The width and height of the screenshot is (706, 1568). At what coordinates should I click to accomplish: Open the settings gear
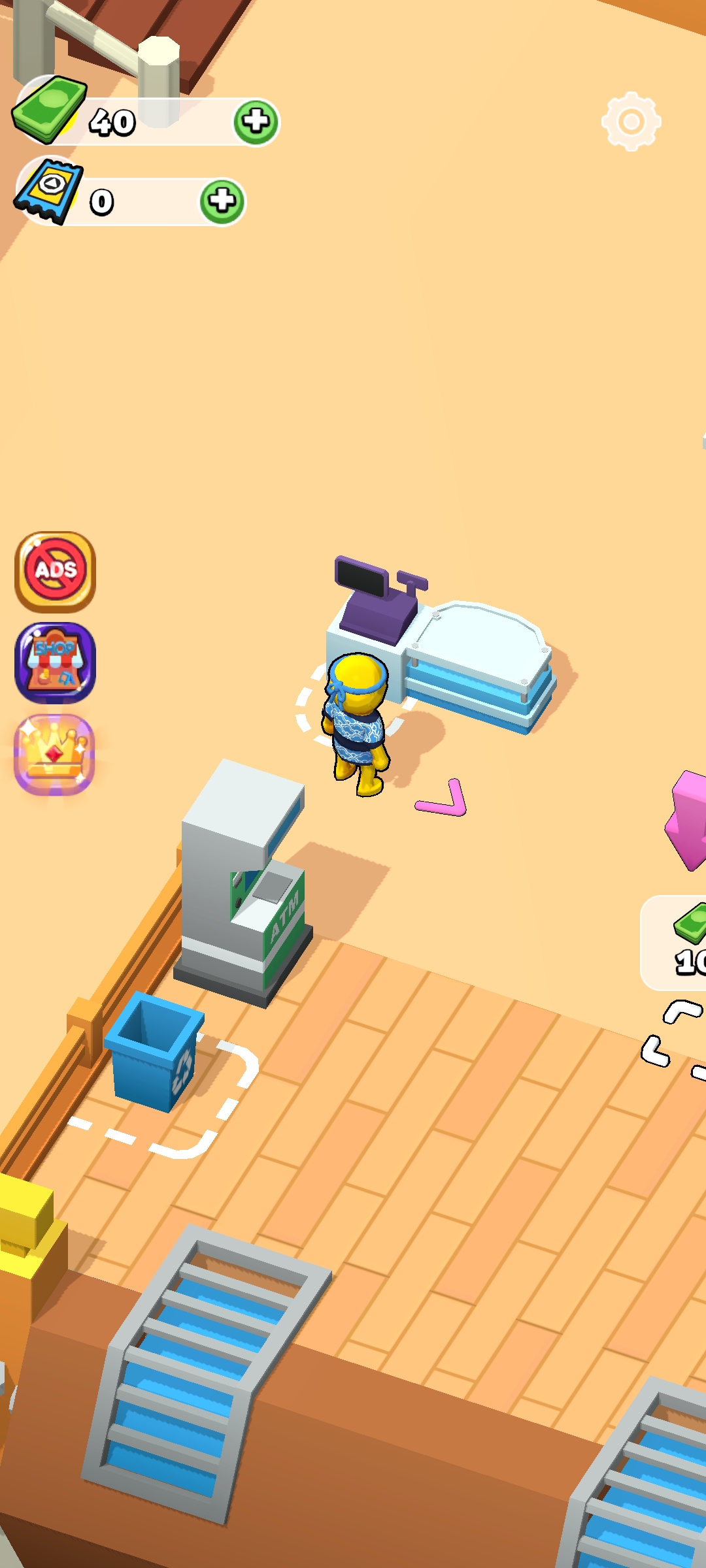pos(631,122)
